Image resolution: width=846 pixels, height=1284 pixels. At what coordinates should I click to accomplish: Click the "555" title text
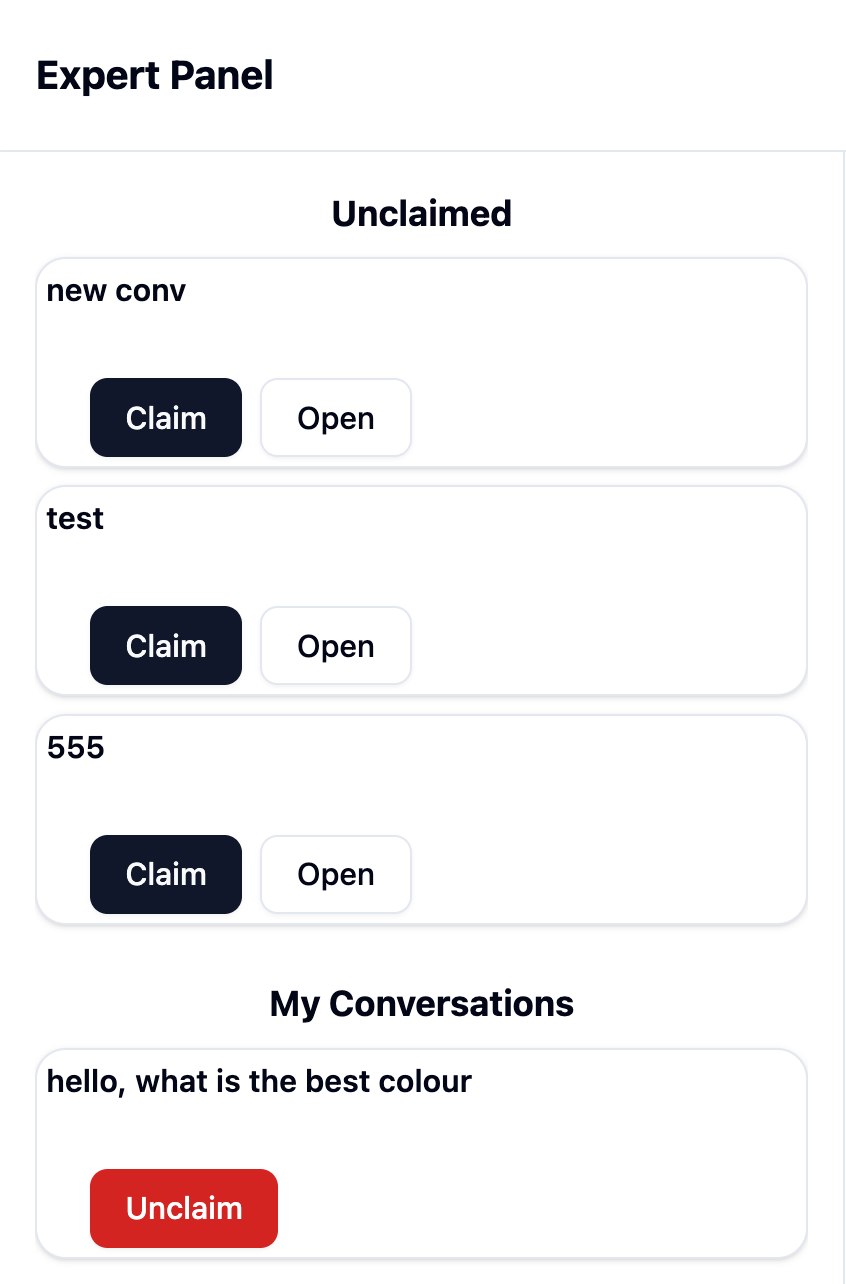point(75,747)
